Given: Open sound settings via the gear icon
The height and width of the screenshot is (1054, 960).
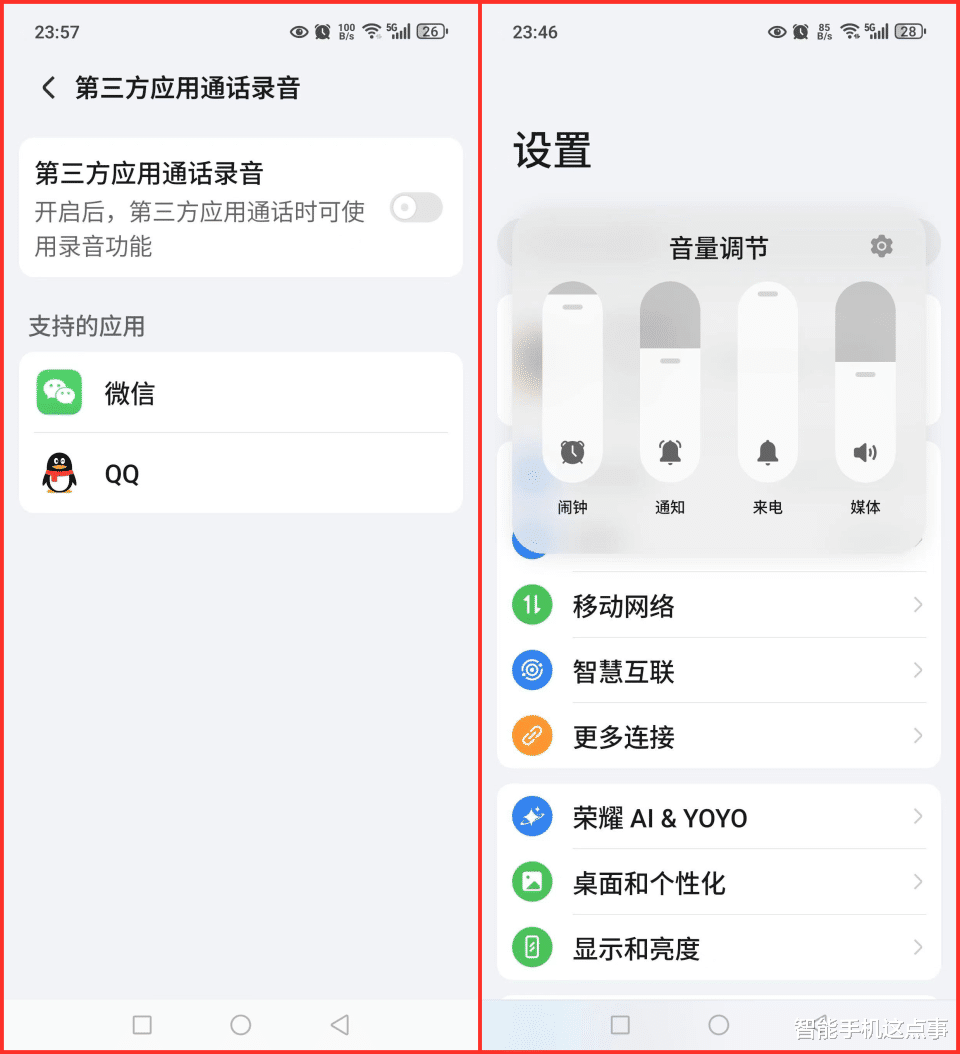Looking at the screenshot, I should [880, 246].
